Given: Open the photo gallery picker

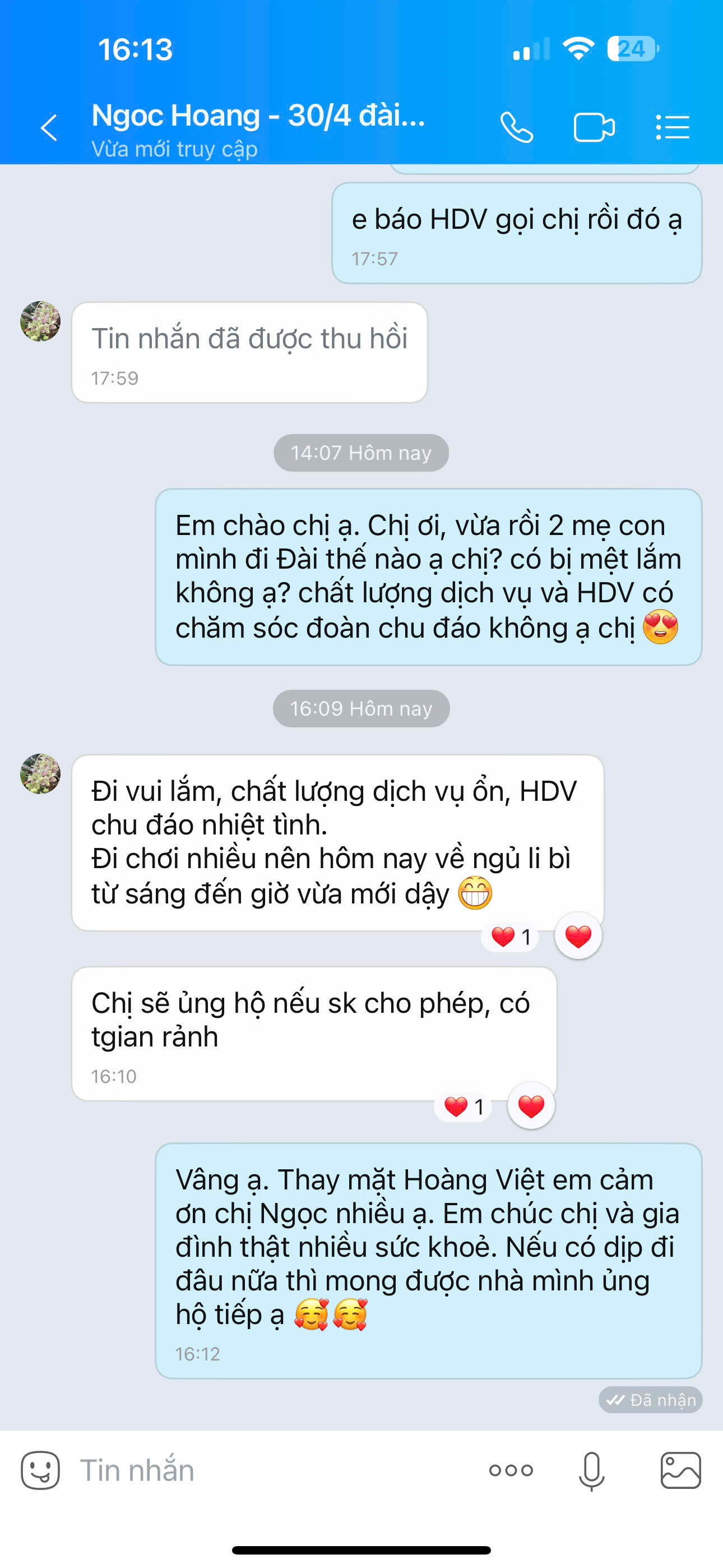Looking at the screenshot, I should 680,1470.
